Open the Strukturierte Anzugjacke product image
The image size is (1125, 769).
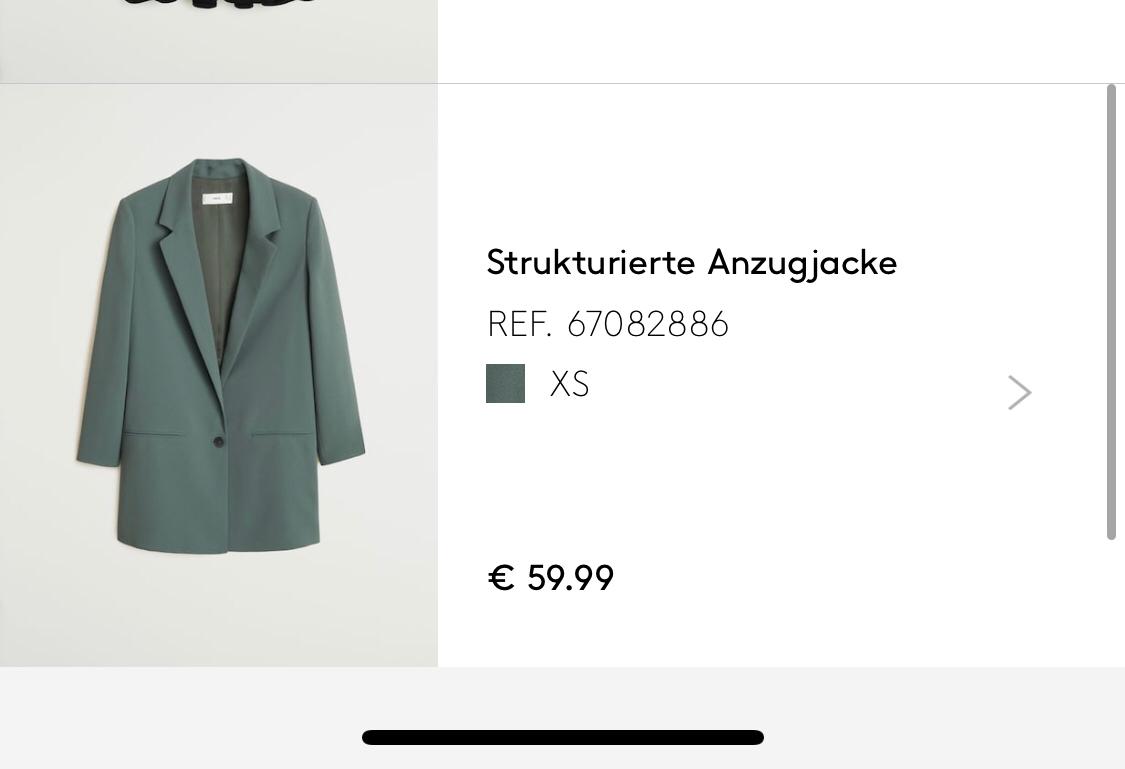pos(219,375)
